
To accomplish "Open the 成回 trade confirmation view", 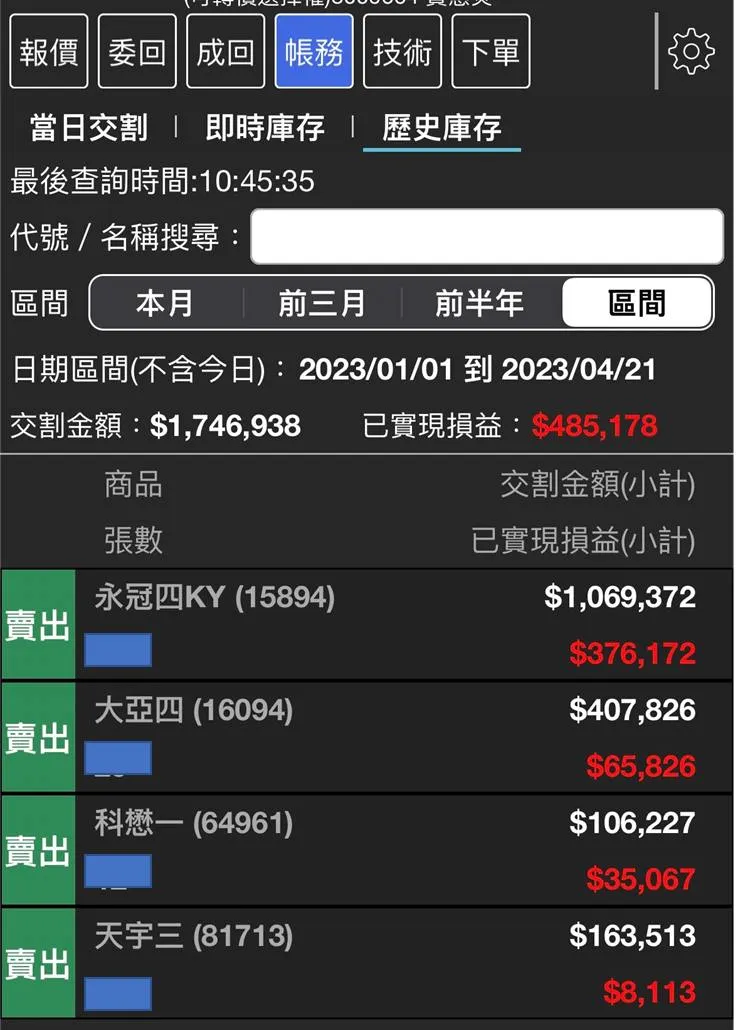I will coord(225,51).
